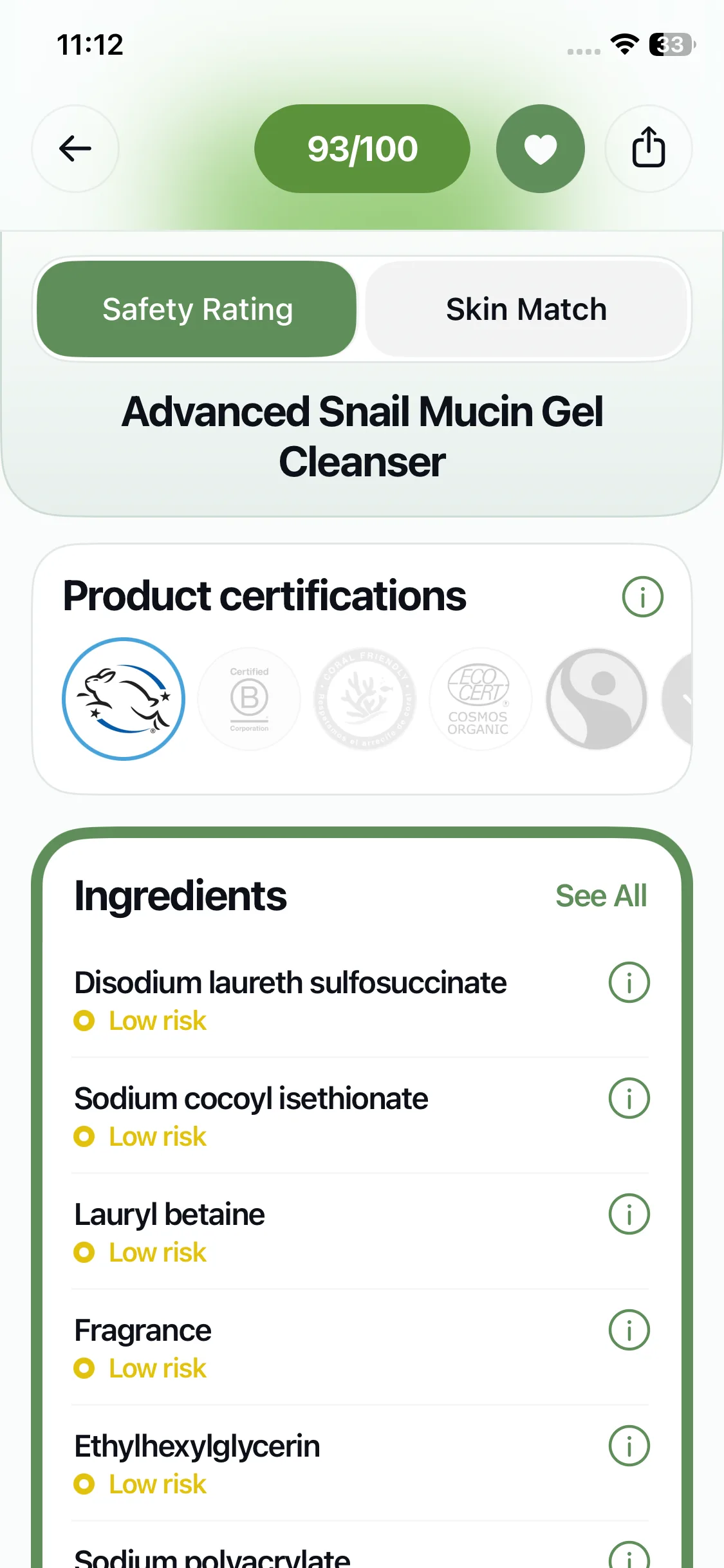Tap the heart to toggle favorite
The image size is (724, 1568).
pyautogui.click(x=541, y=149)
